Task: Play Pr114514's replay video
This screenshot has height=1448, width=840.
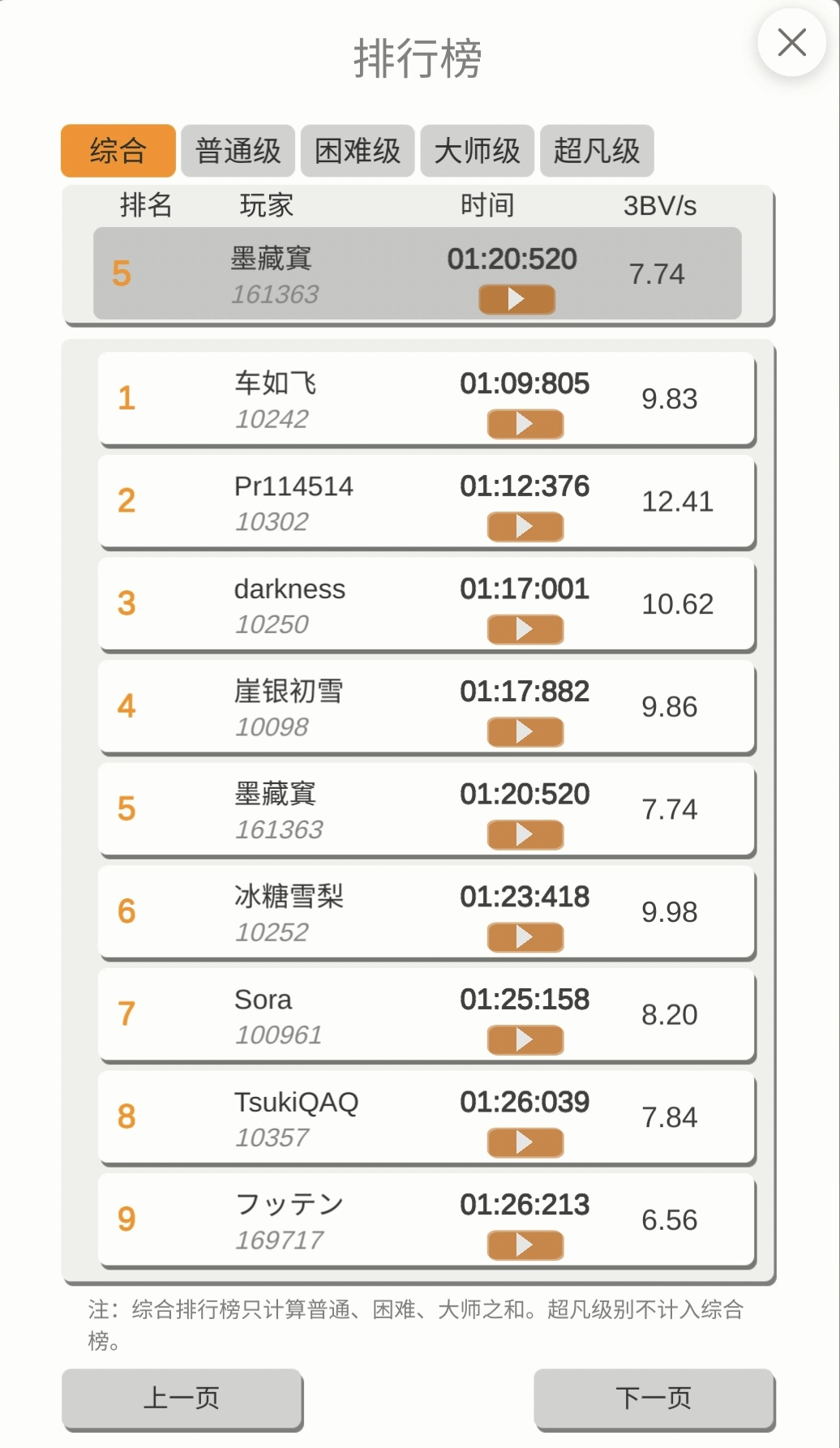Action: 525,527
